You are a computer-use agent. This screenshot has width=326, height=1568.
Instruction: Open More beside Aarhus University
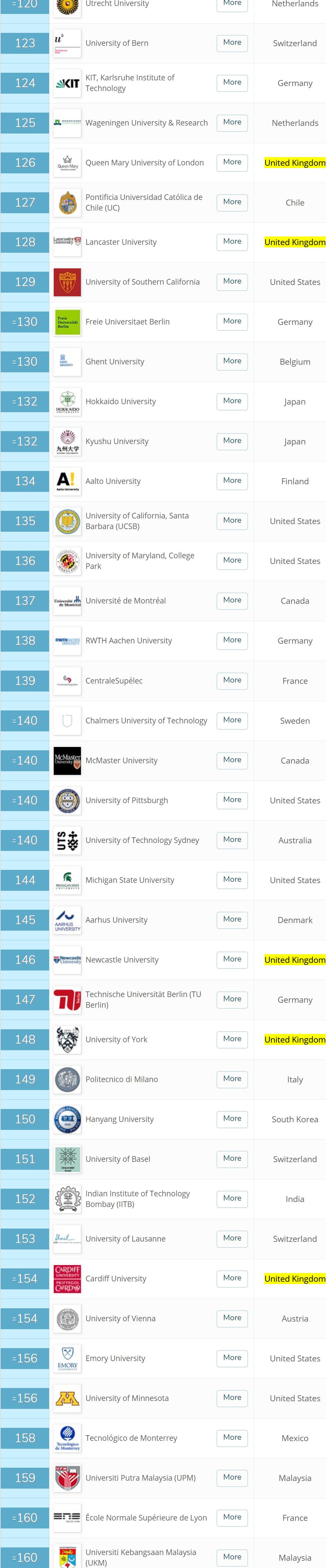[x=232, y=920]
